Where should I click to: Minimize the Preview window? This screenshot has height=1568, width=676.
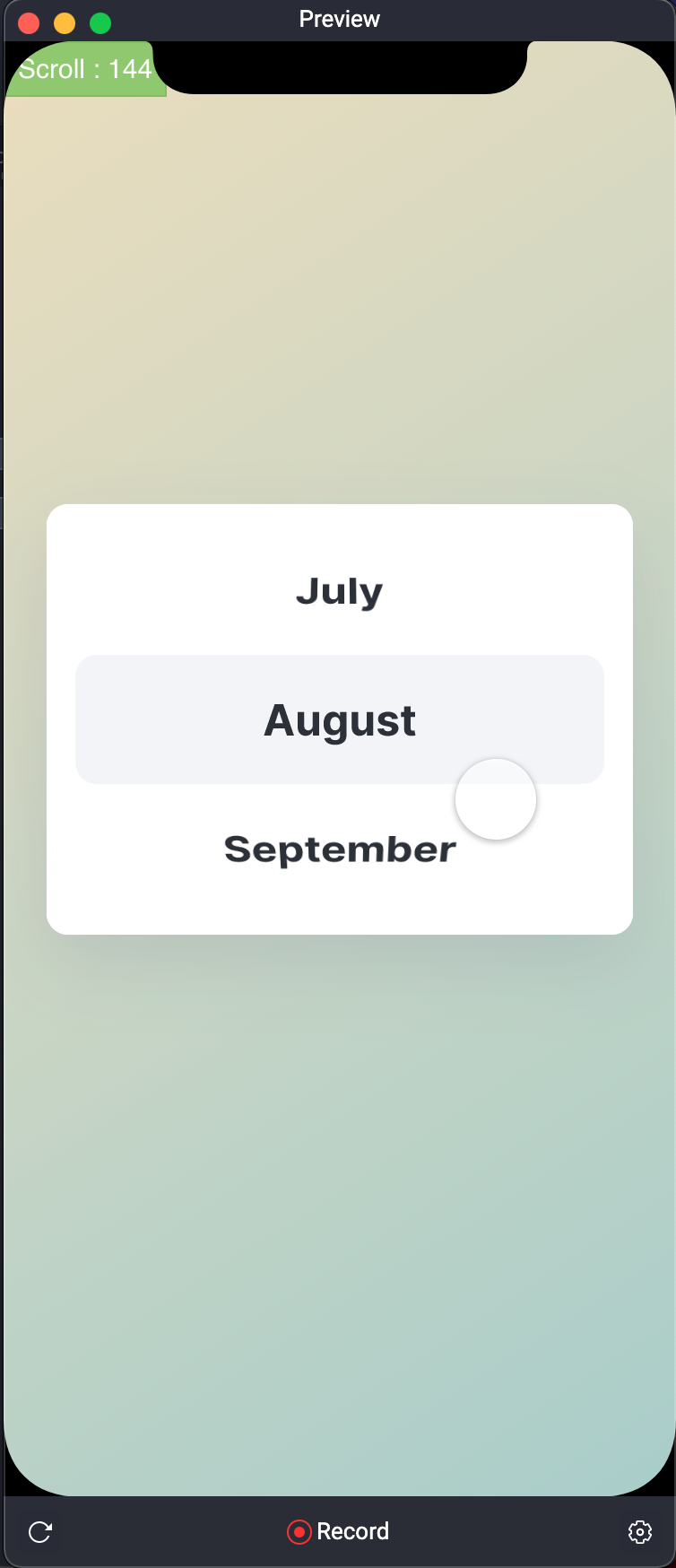(65, 22)
